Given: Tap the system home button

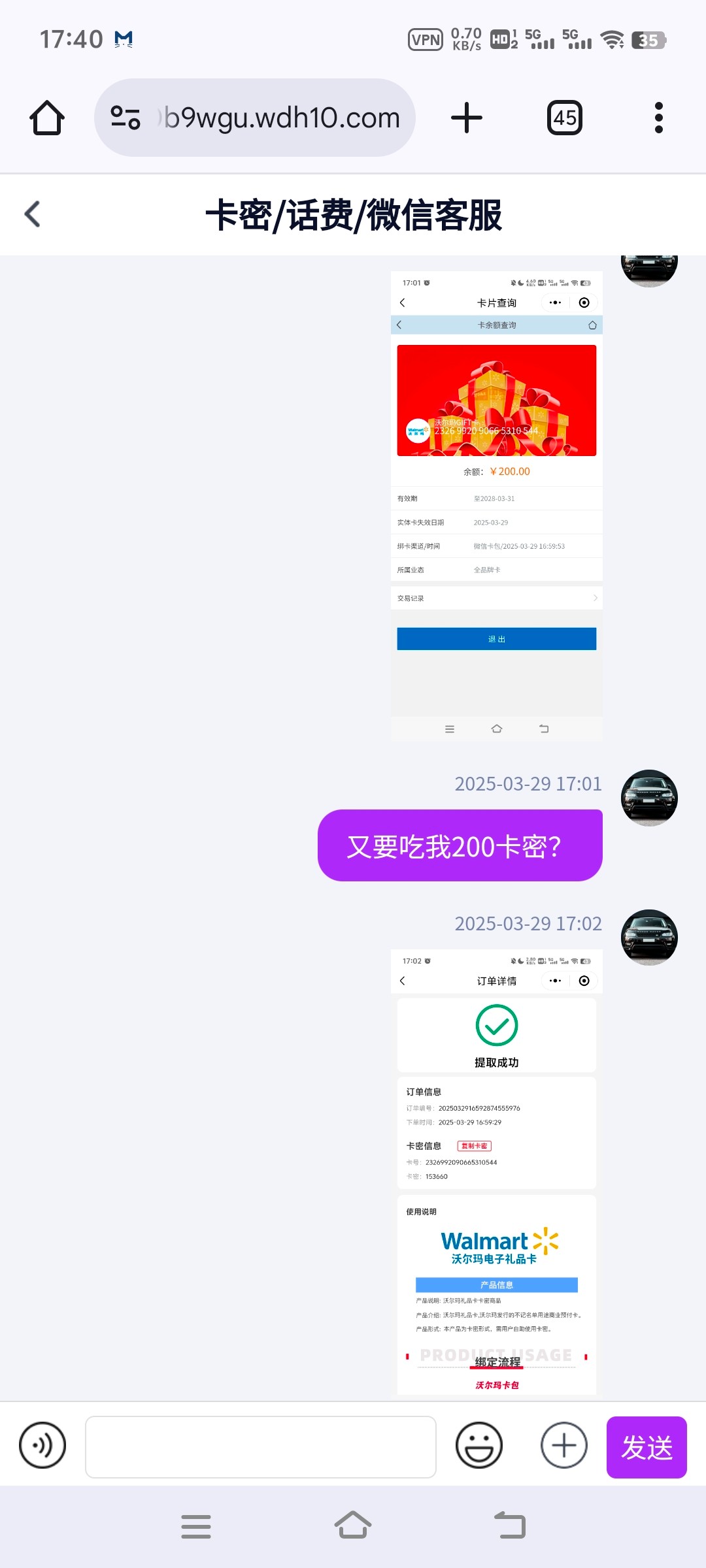Looking at the screenshot, I should [x=353, y=1526].
